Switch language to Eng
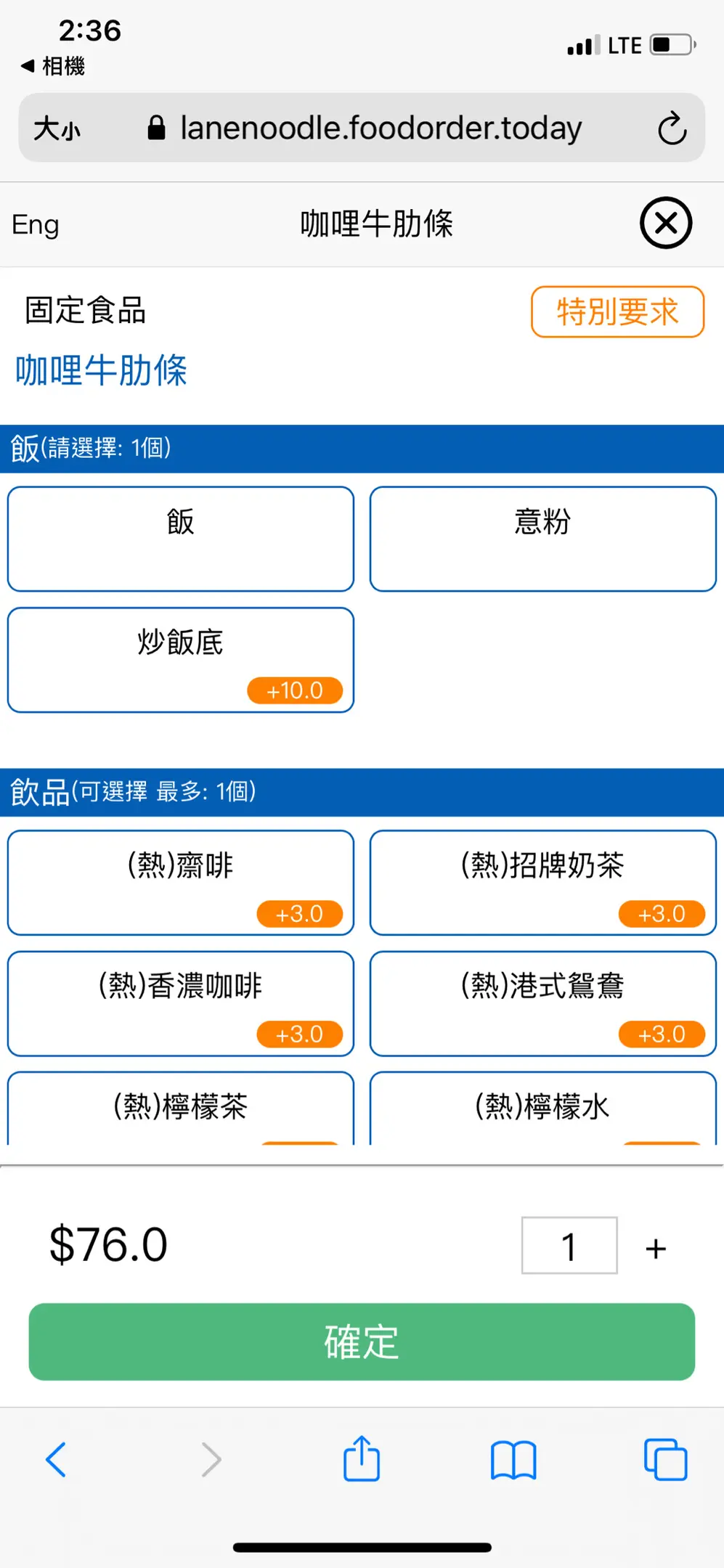Screen dimensions: 724x1568 tap(36, 224)
